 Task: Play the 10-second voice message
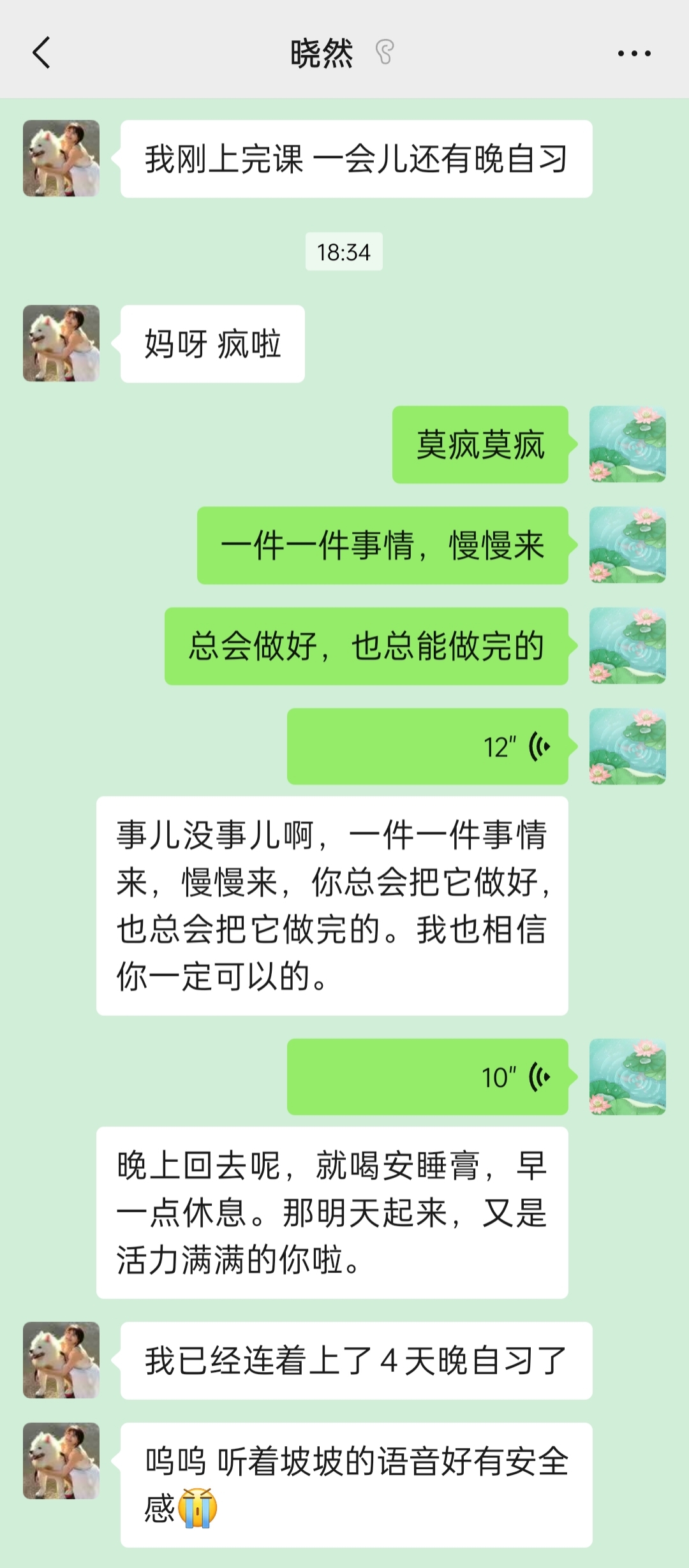click(427, 1076)
